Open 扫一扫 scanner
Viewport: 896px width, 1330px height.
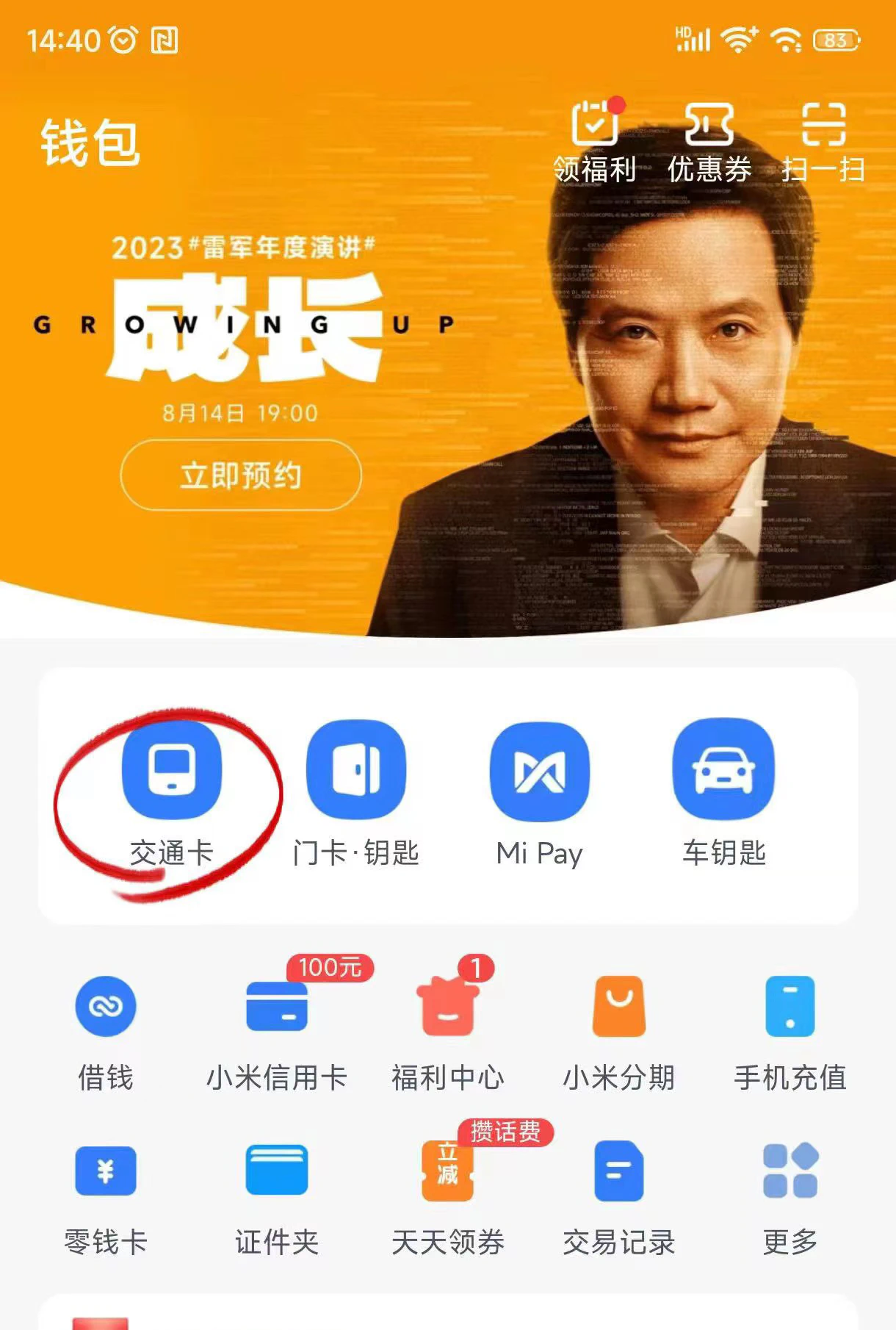pos(823,141)
